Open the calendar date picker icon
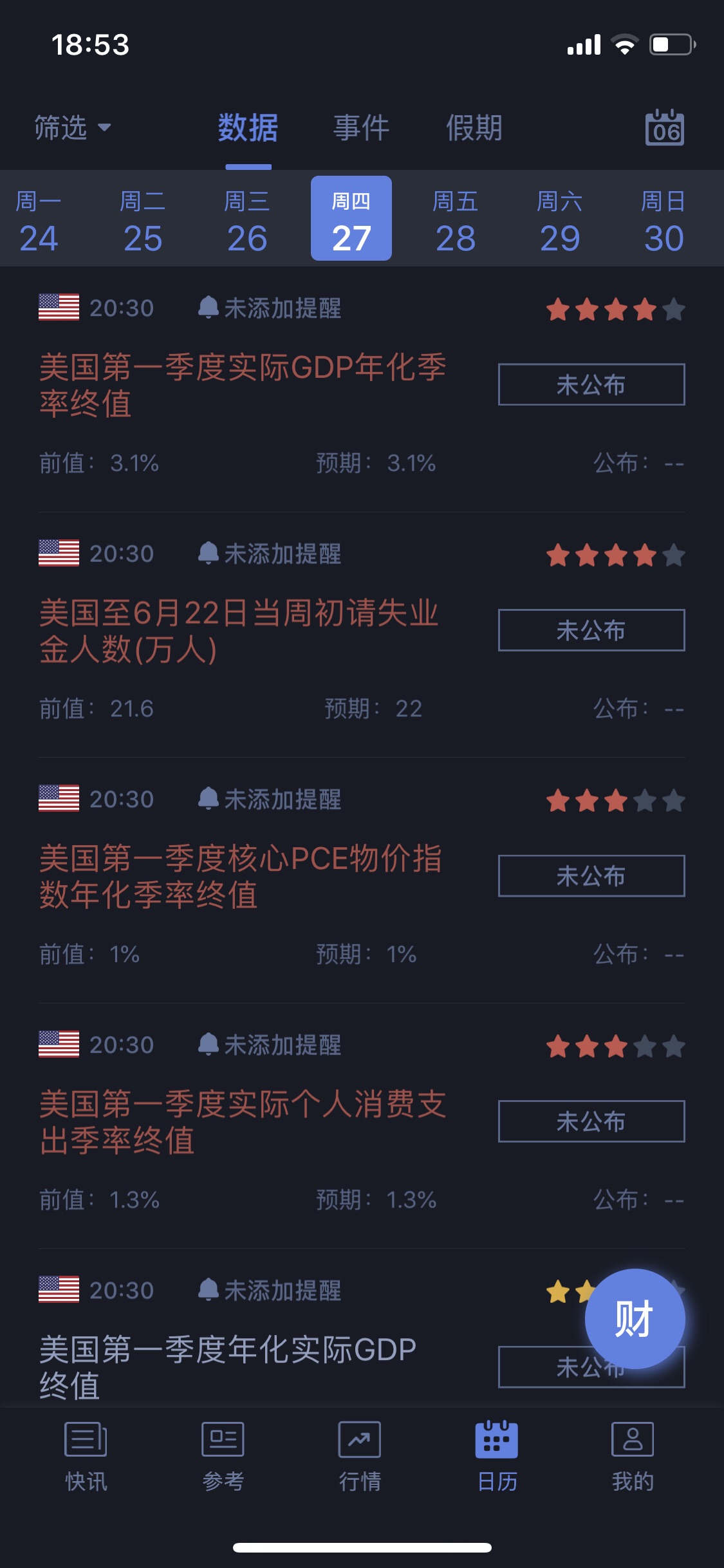The width and height of the screenshot is (724, 1568). [x=664, y=127]
